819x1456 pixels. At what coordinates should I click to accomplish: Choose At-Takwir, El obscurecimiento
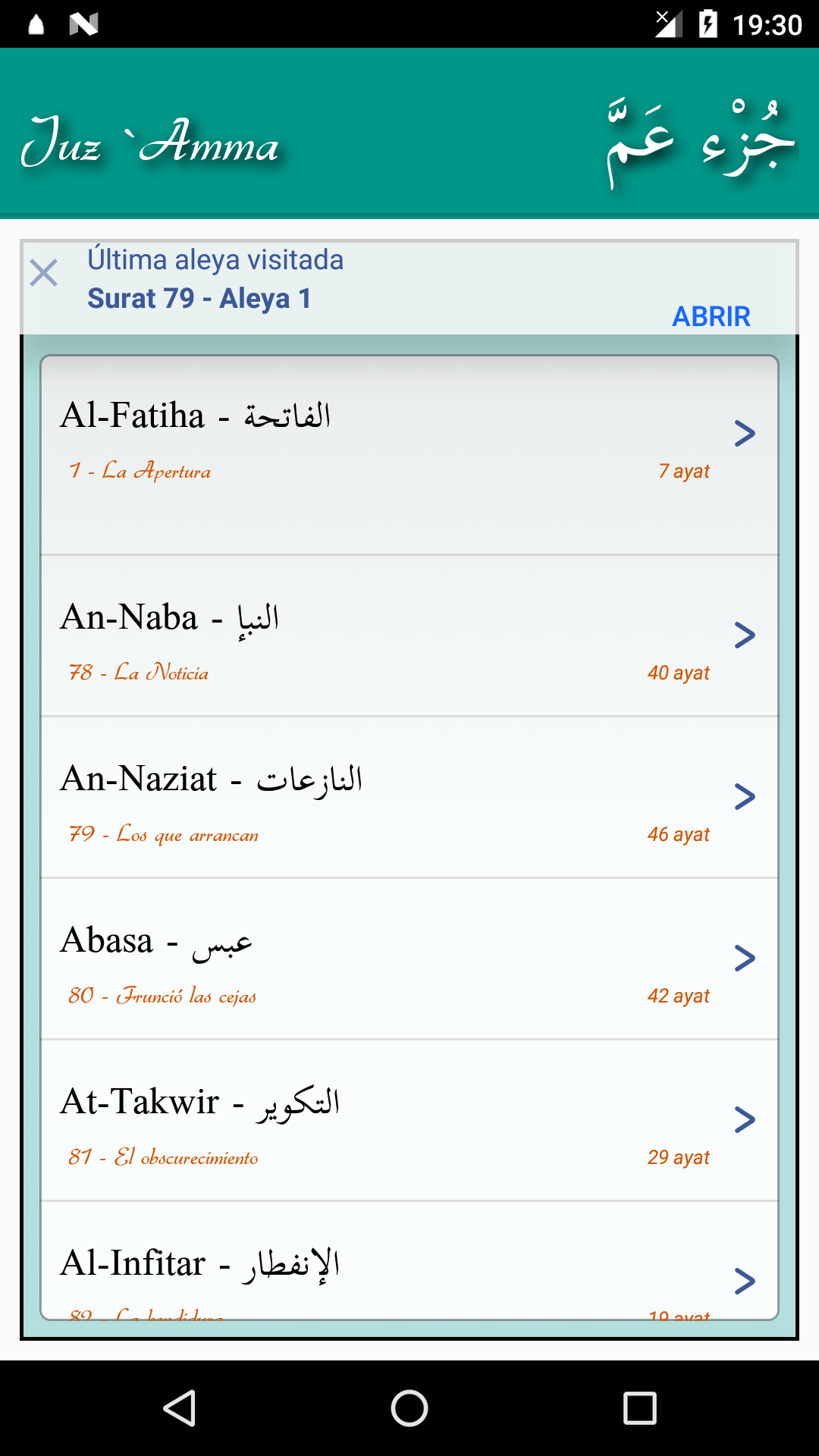point(409,1120)
